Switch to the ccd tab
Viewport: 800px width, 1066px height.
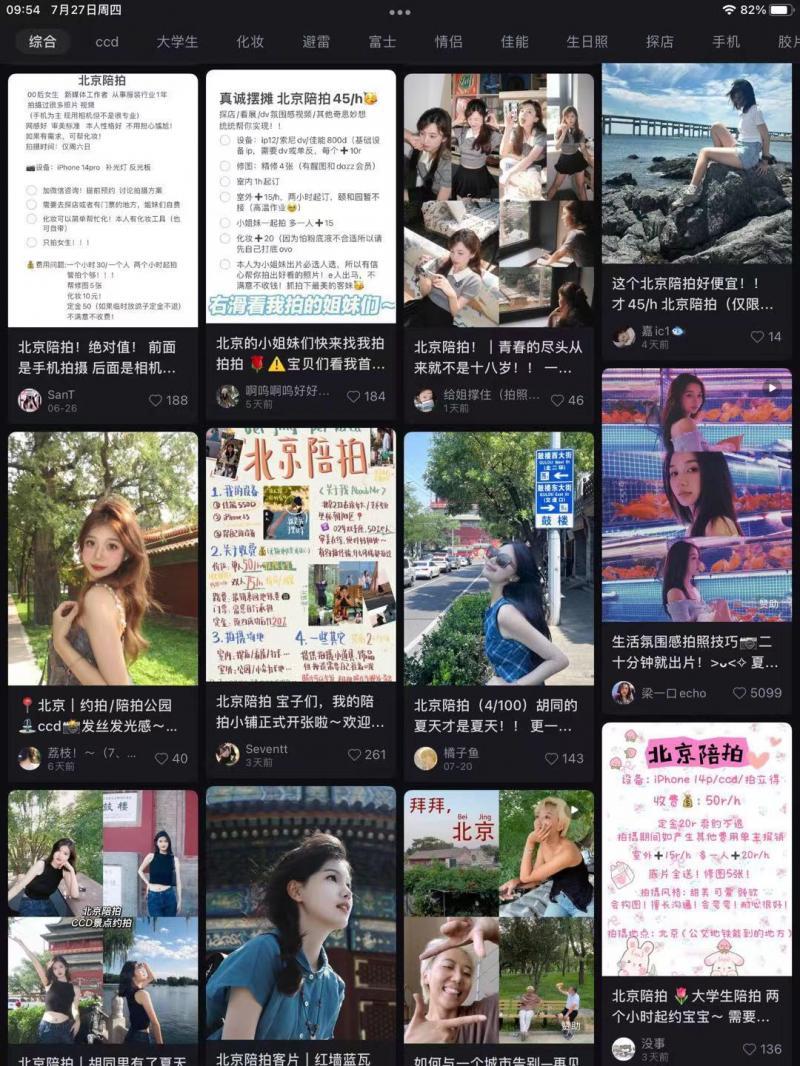107,42
